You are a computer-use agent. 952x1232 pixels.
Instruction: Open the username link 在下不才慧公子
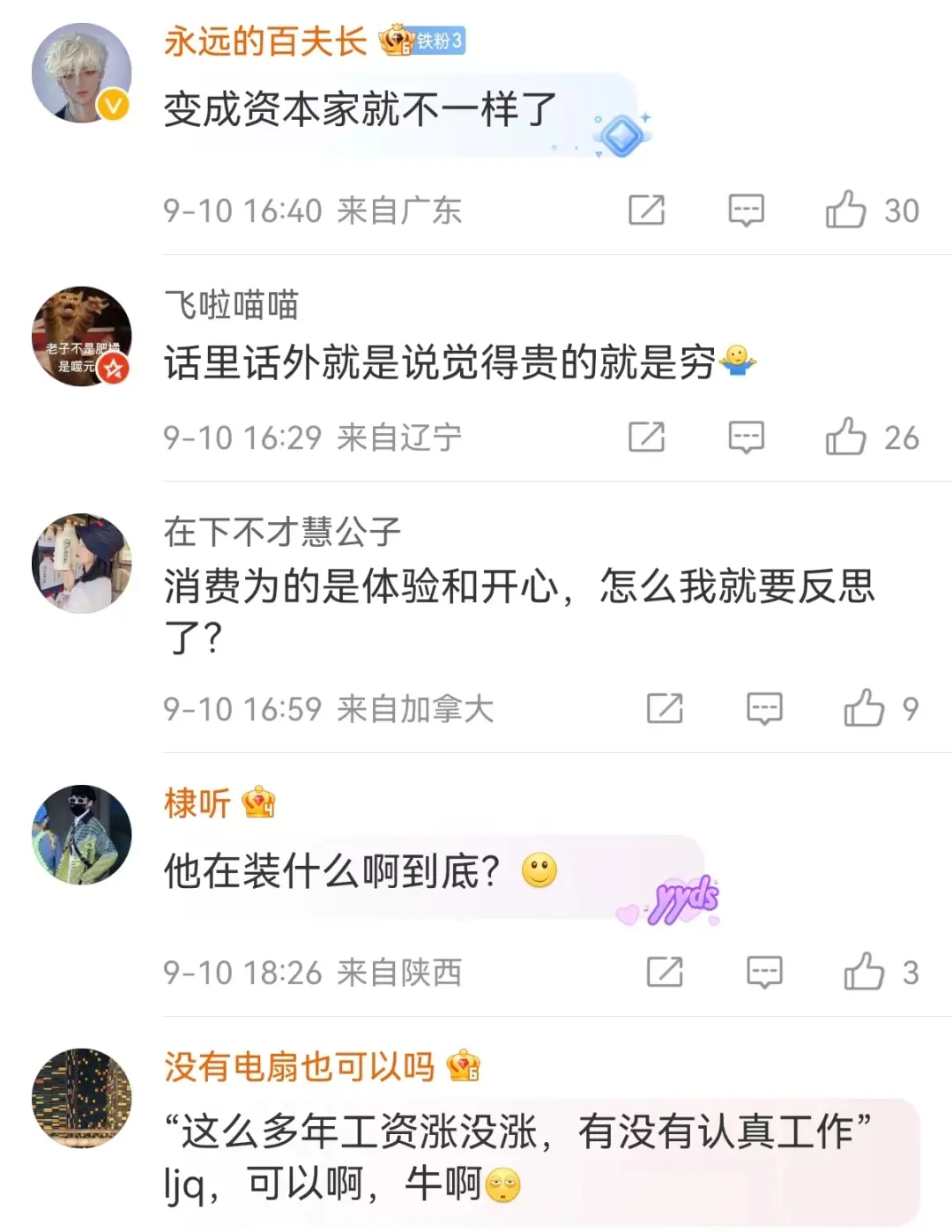pos(282,532)
